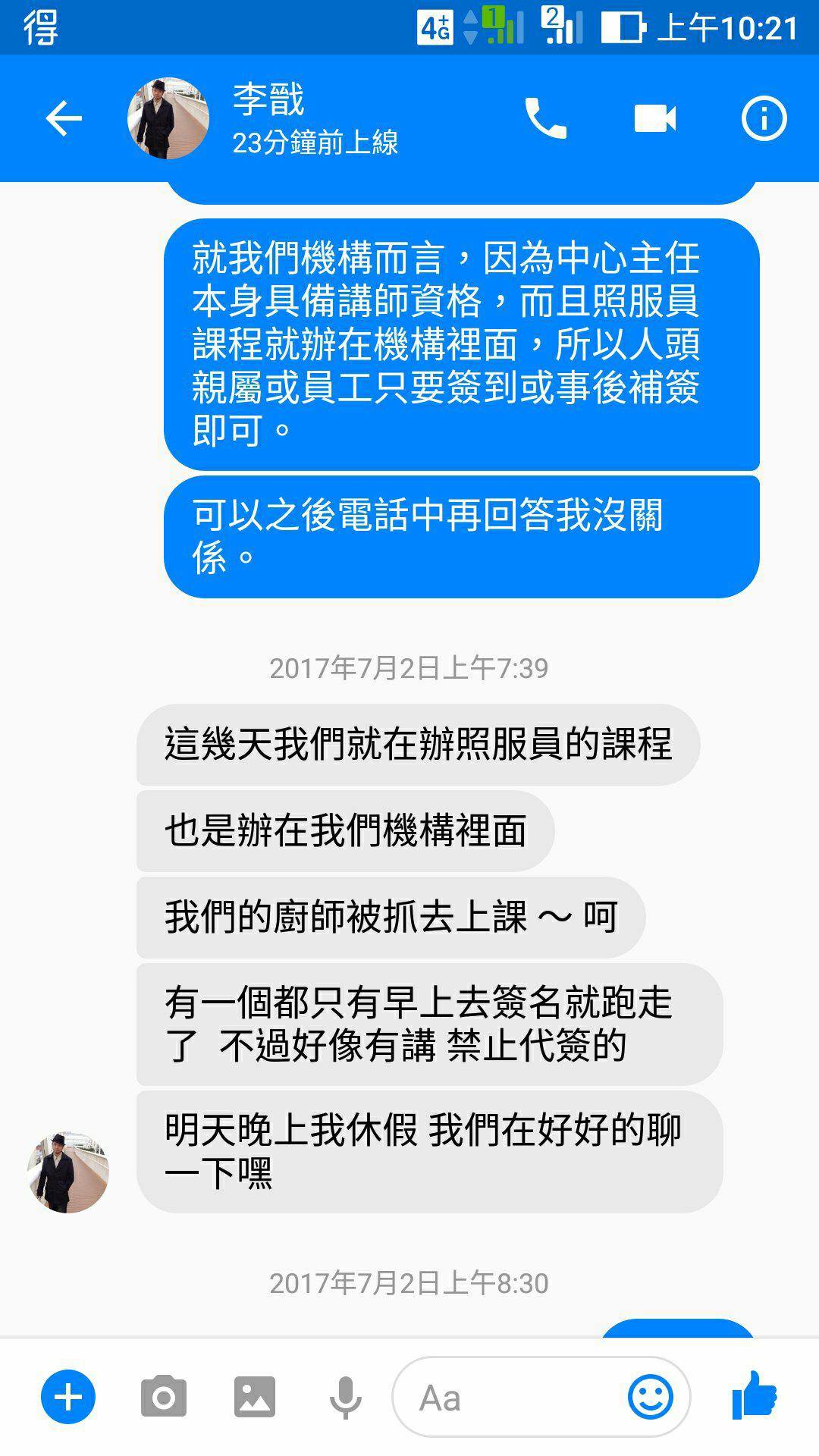Screen dimensions: 819x1456
Task: Open the emoji smiley picker
Action: pyautogui.click(x=651, y=1397)
